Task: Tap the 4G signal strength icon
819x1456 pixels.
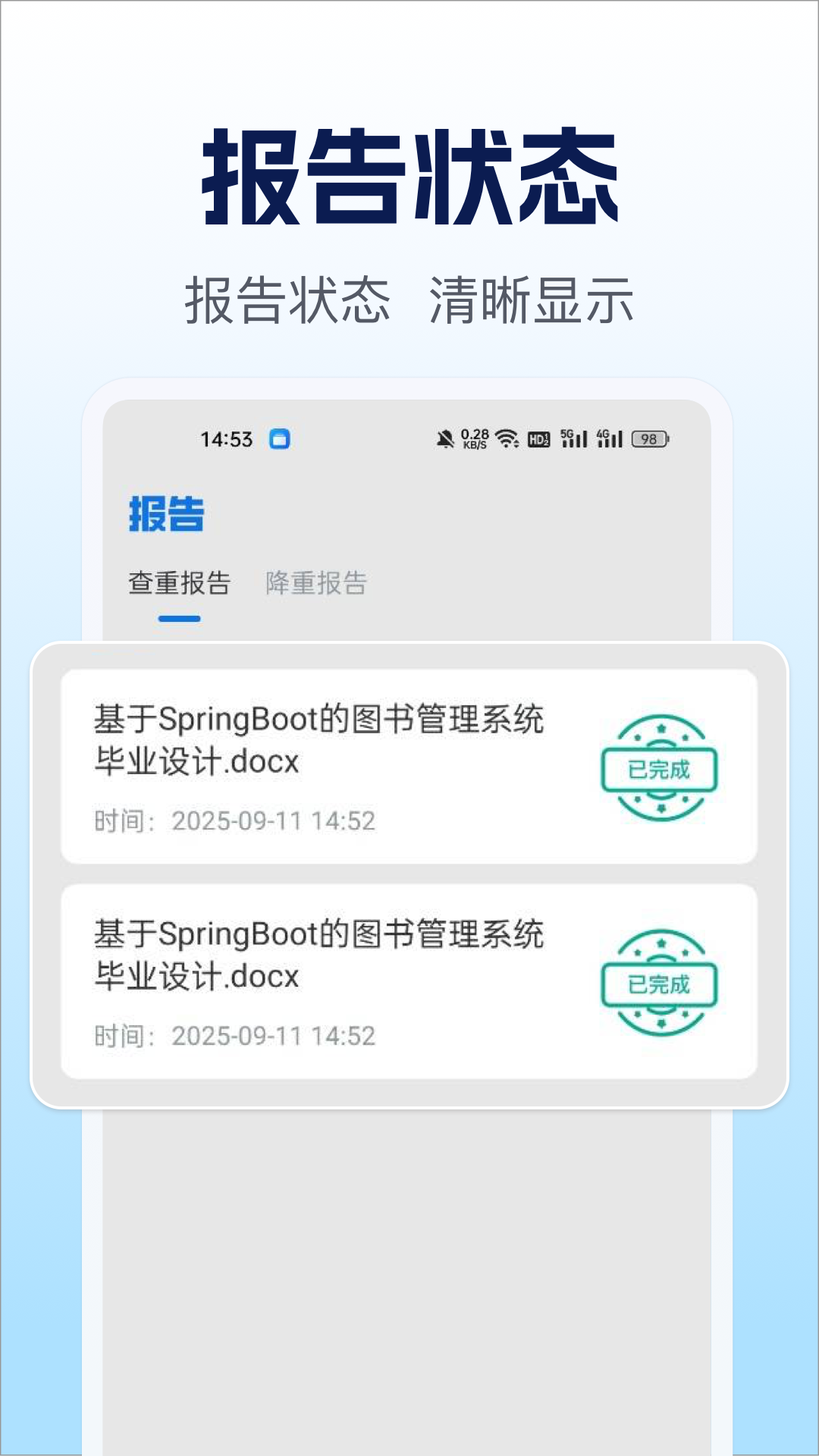Action: (x=611, y=438)
